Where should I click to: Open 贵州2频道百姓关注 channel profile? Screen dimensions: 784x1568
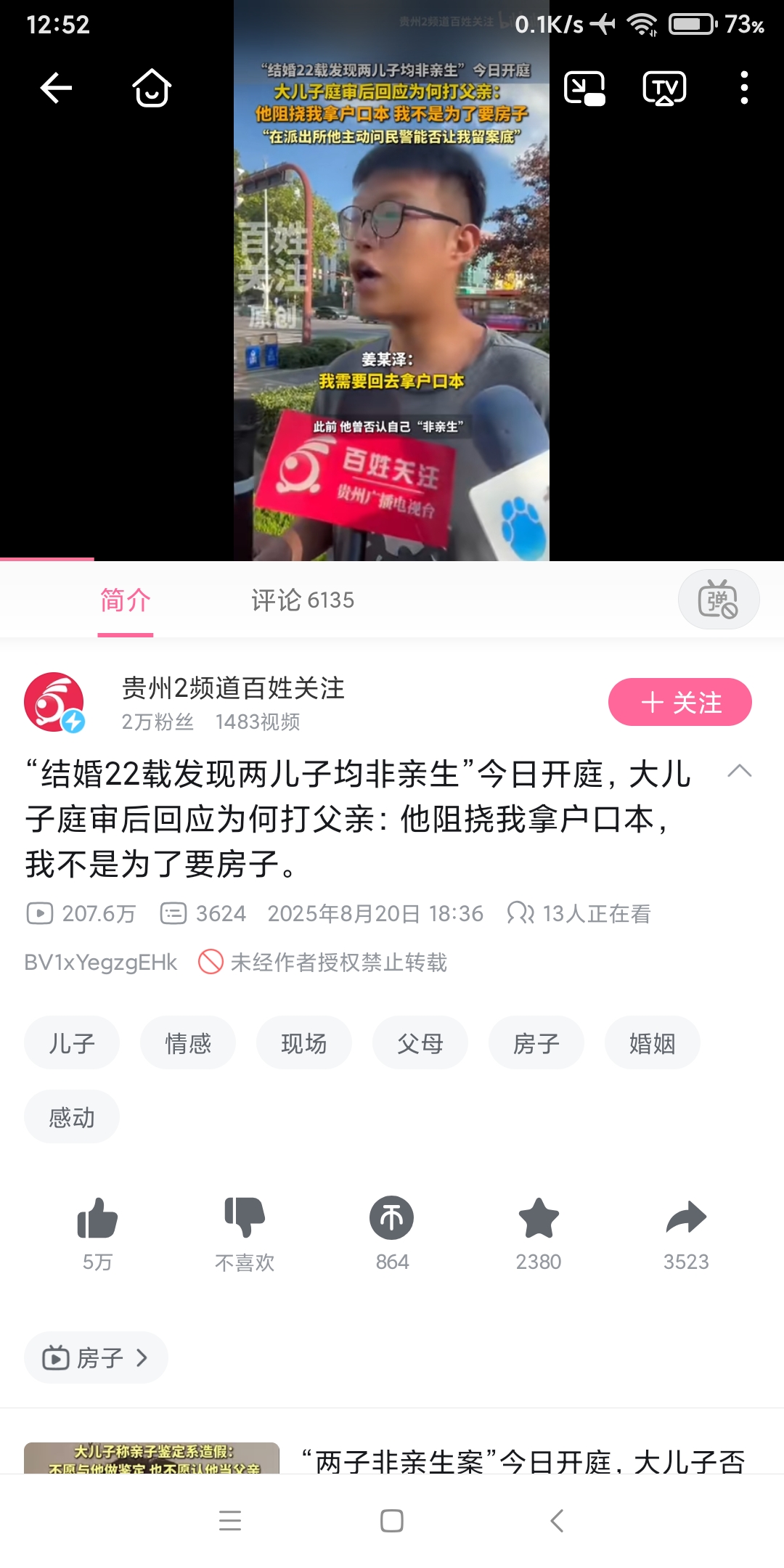click(232, 688)
